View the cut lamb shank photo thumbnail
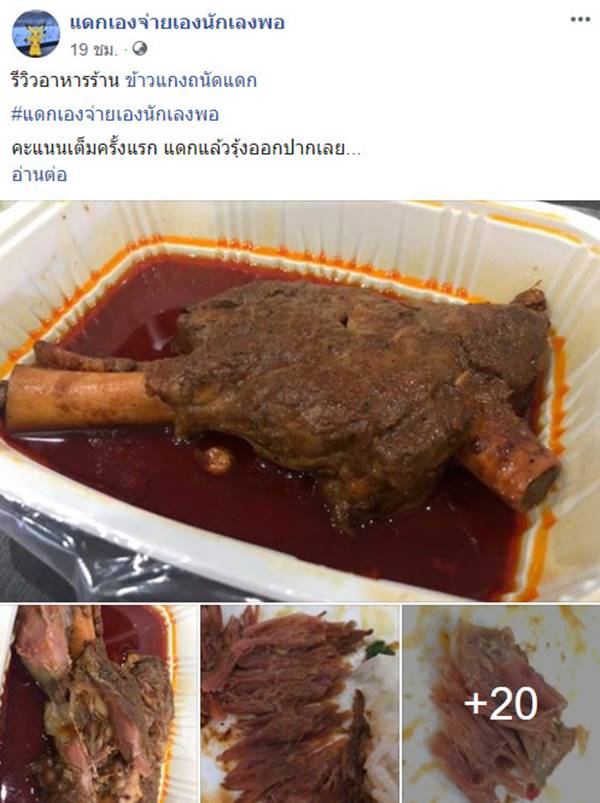Viewport: 600px width, 803px height. click(x=98, y=703)
